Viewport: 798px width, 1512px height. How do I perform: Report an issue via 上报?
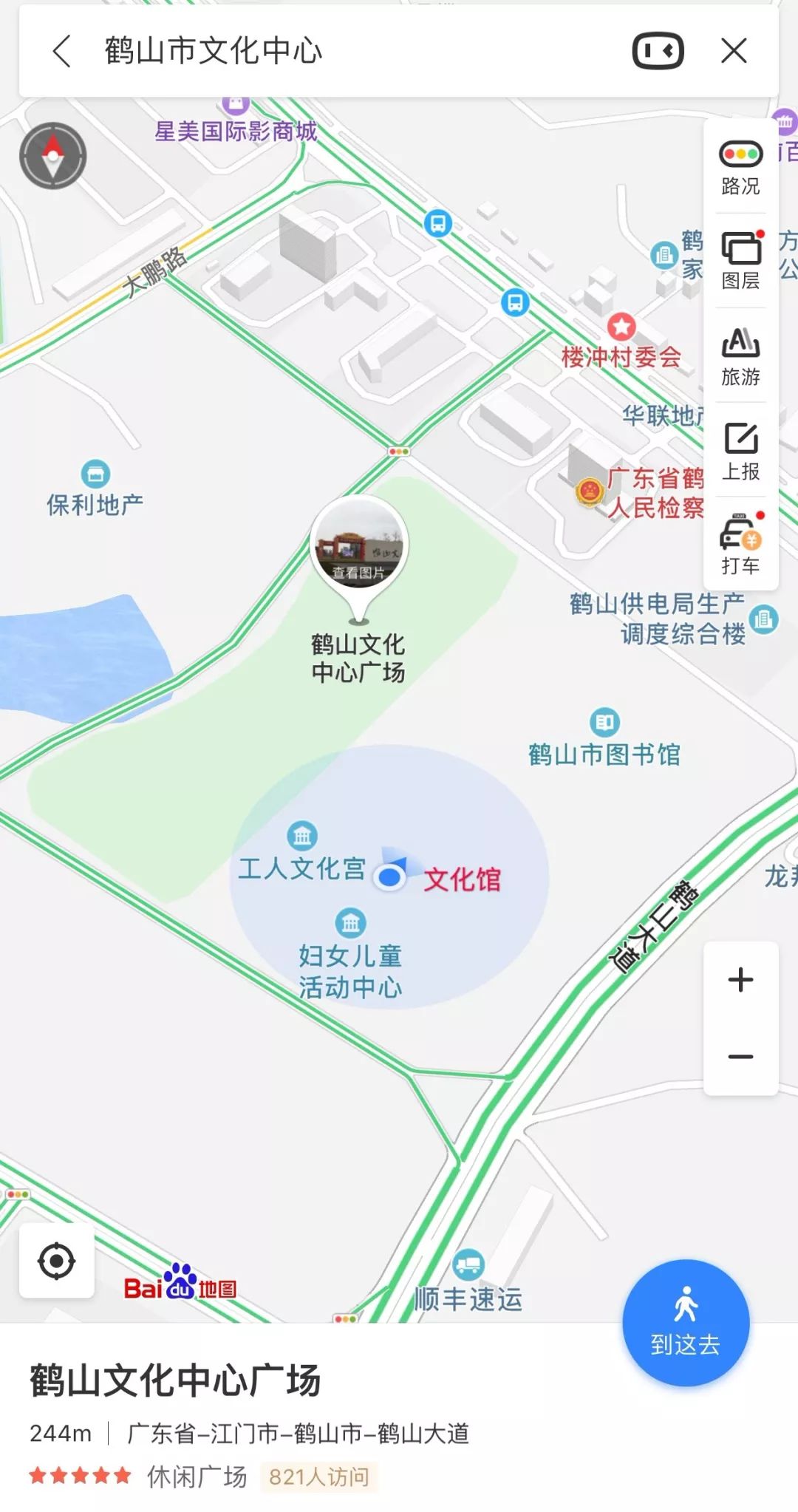click(x=740, y=451)
